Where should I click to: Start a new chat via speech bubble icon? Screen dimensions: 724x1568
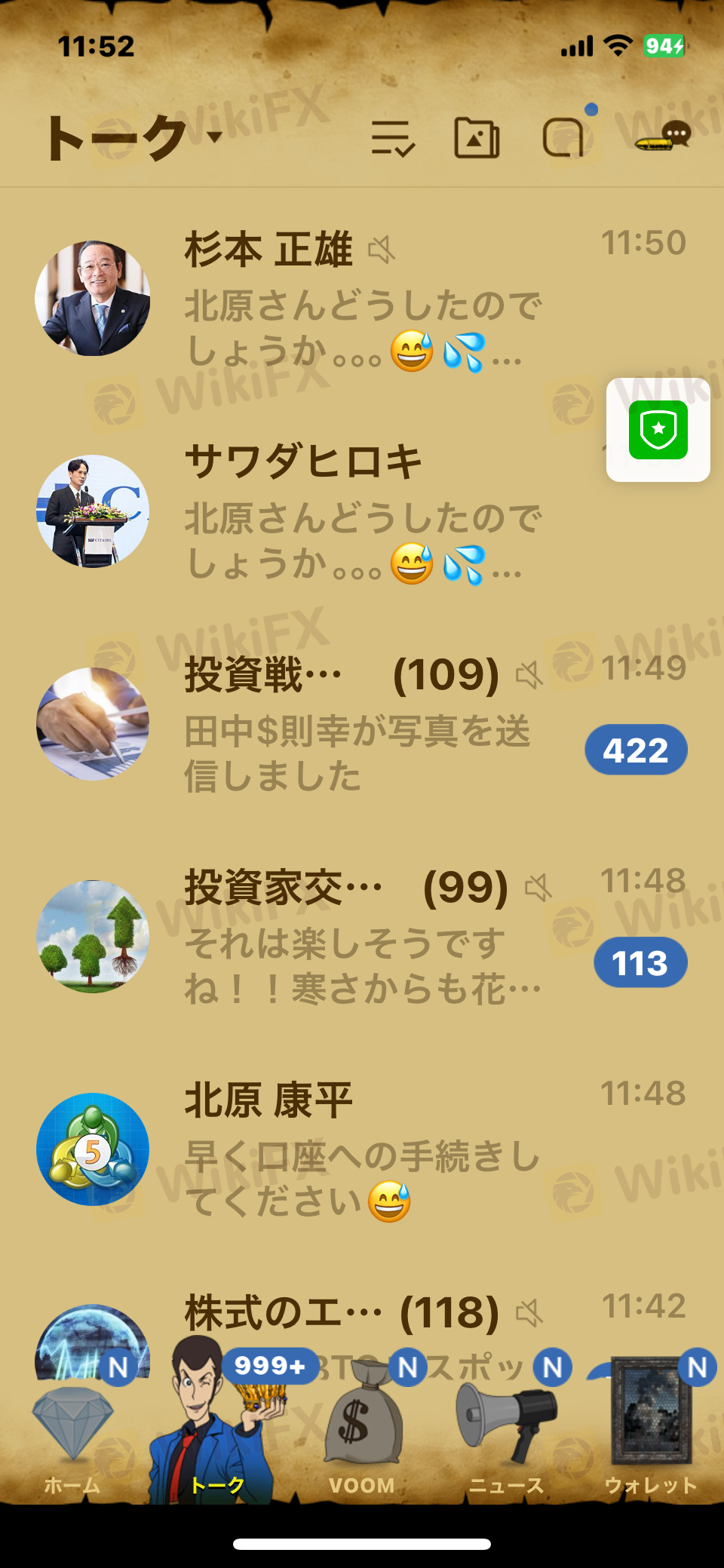point(665,137)
